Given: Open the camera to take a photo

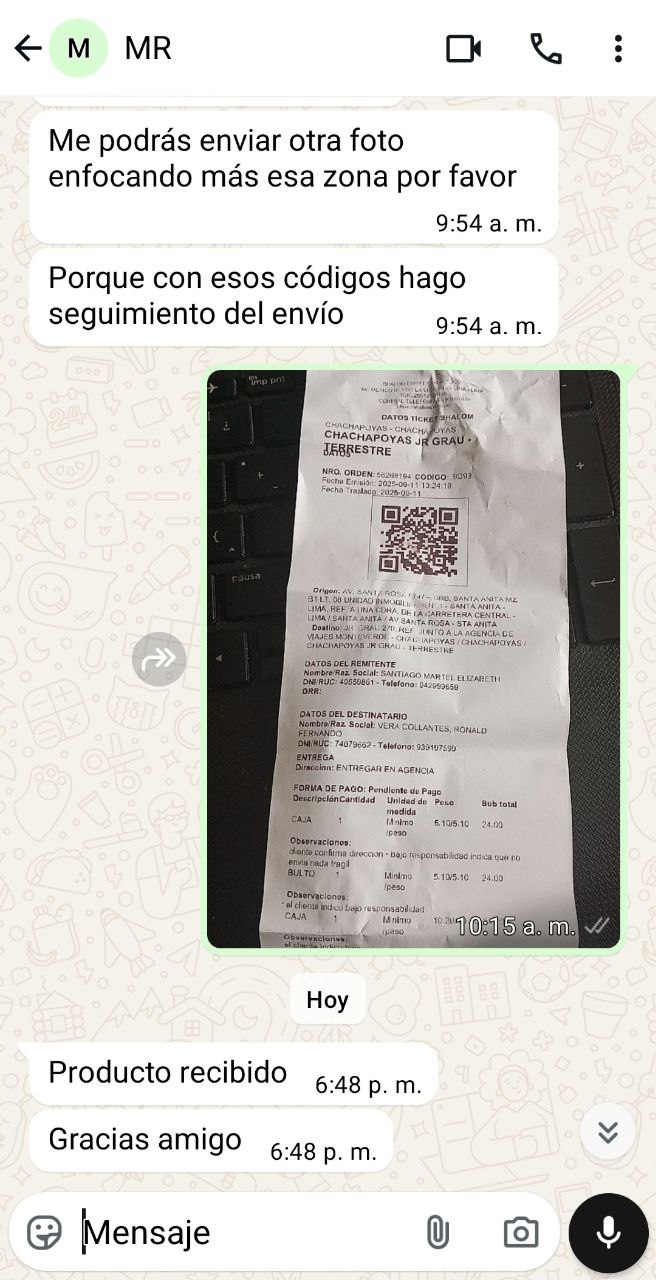Looking at the screenshot, I should pyautogui.click(x=520, y=1232).
